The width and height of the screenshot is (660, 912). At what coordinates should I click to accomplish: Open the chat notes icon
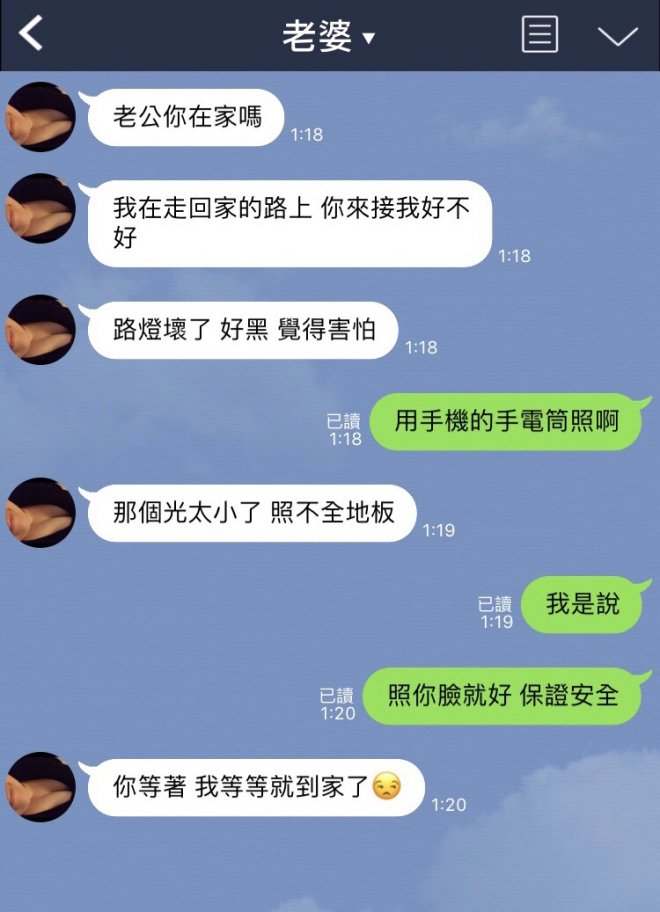[x=540, y=35]
